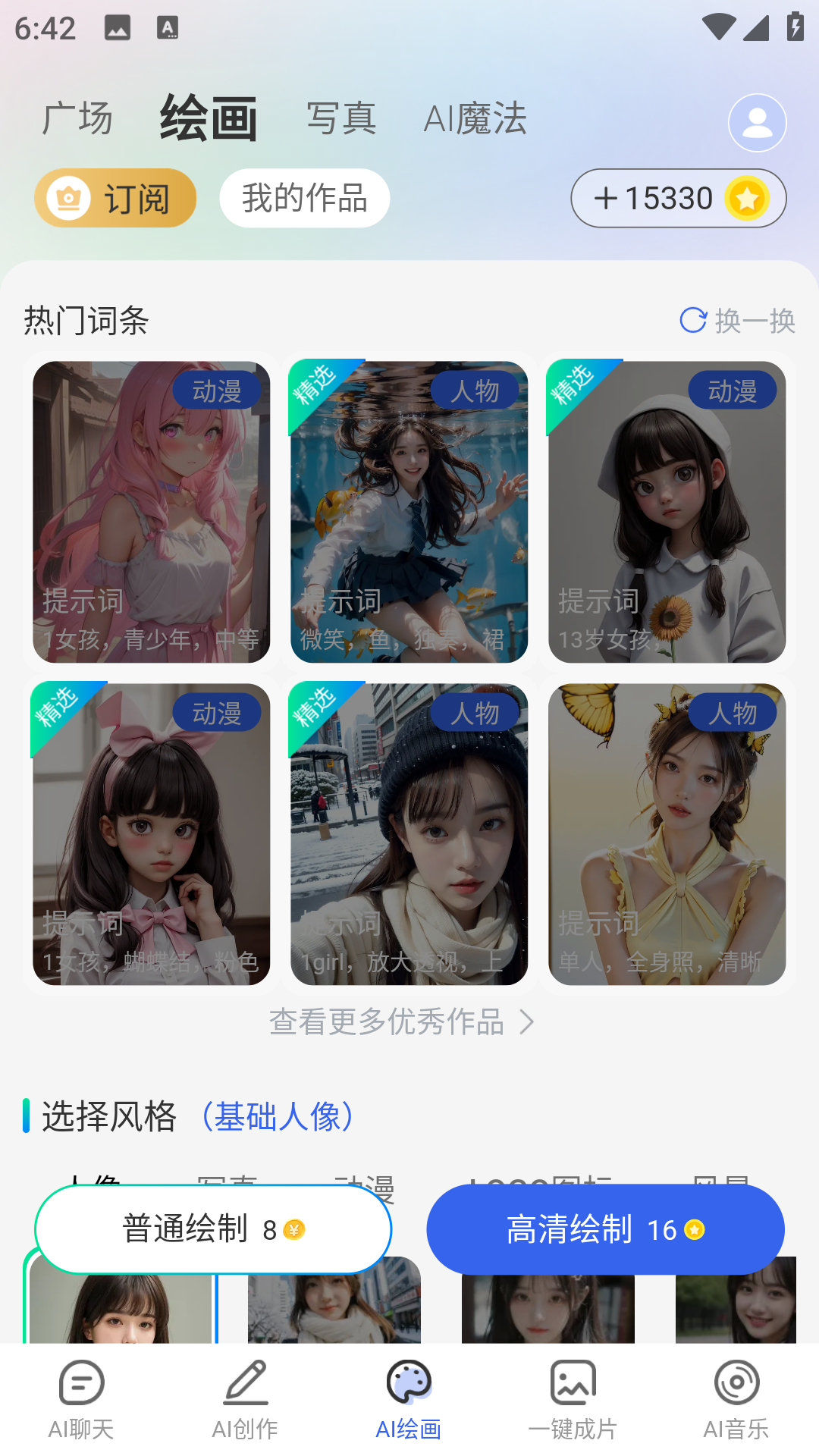Screen dimensions: 819x1456
Task: Open the 人物 card '1girl，放大透视'
Action: coord(409,834)
